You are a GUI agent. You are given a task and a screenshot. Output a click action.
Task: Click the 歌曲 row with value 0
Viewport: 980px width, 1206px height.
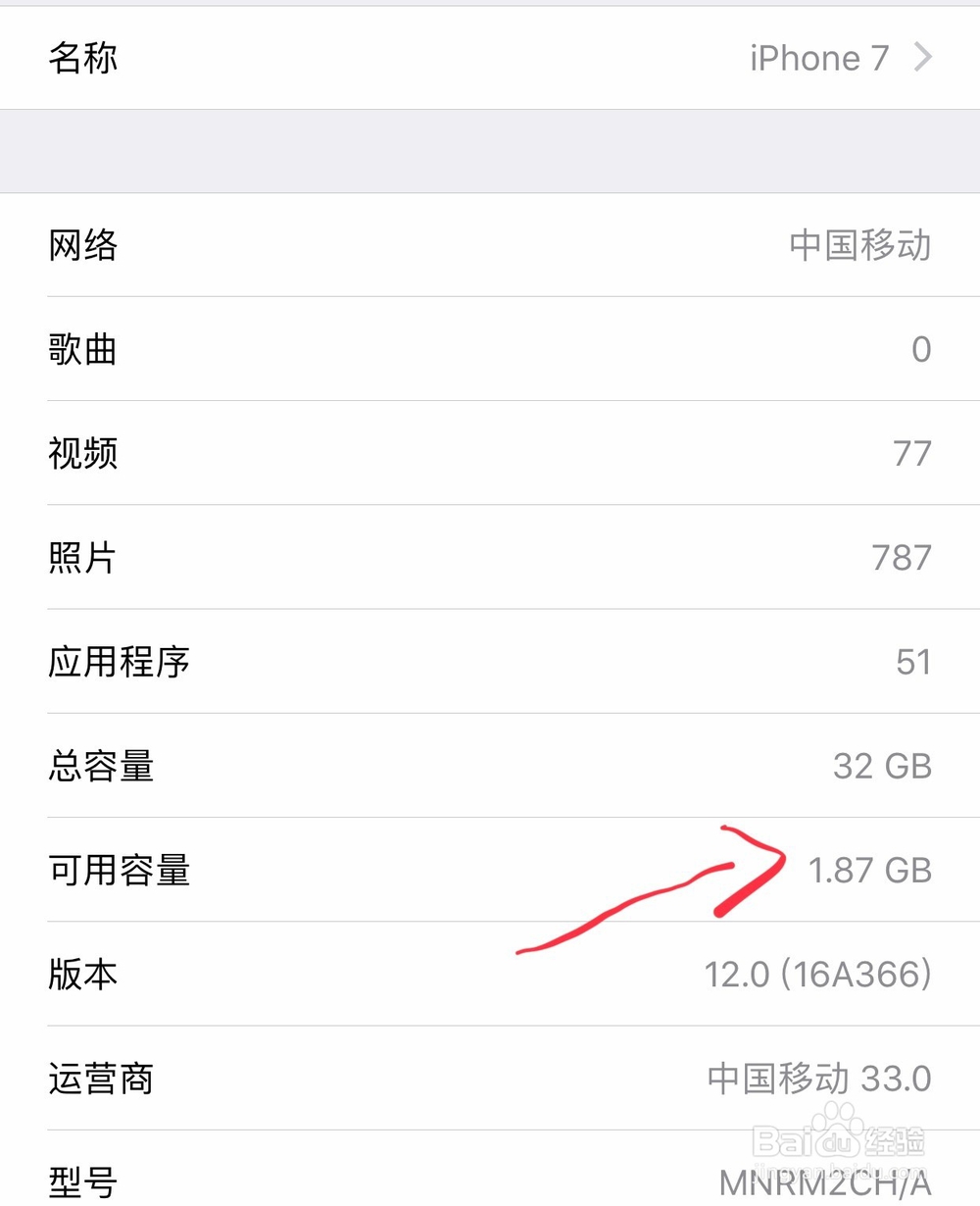pyautogui.click(x=490, y=350)
